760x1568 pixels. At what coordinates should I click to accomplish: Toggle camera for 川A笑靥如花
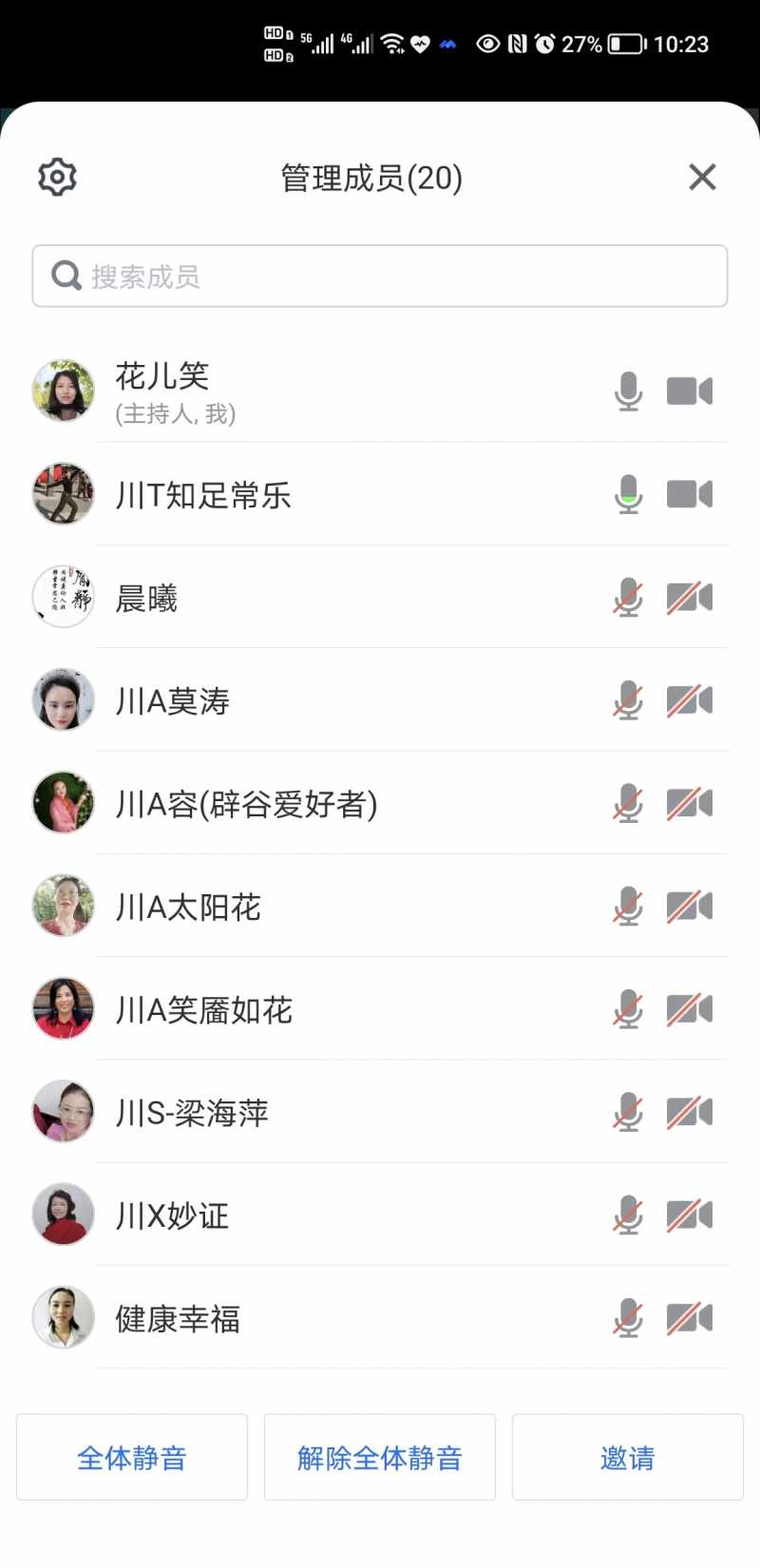pos(690,1009)
